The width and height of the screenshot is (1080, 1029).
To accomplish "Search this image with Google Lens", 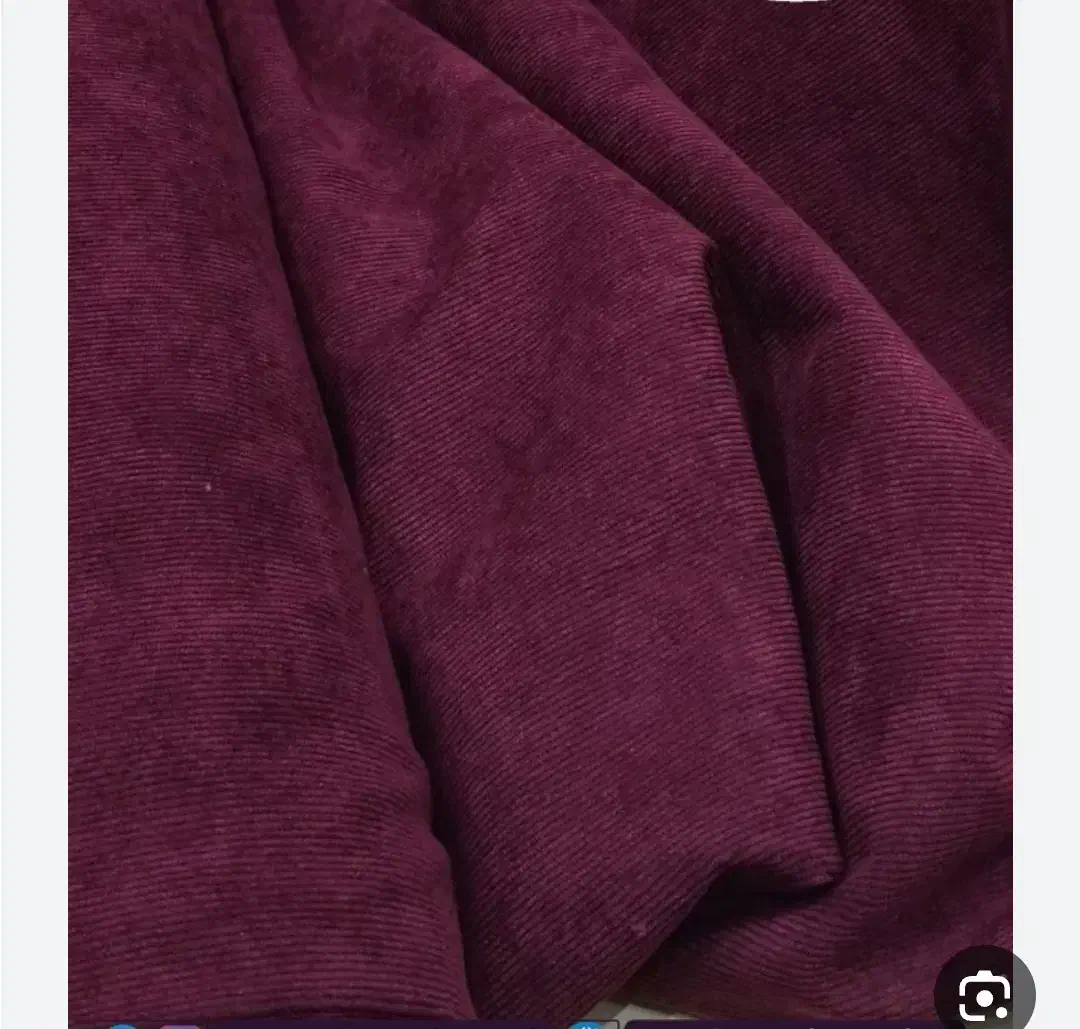I will tap(983, 995).
